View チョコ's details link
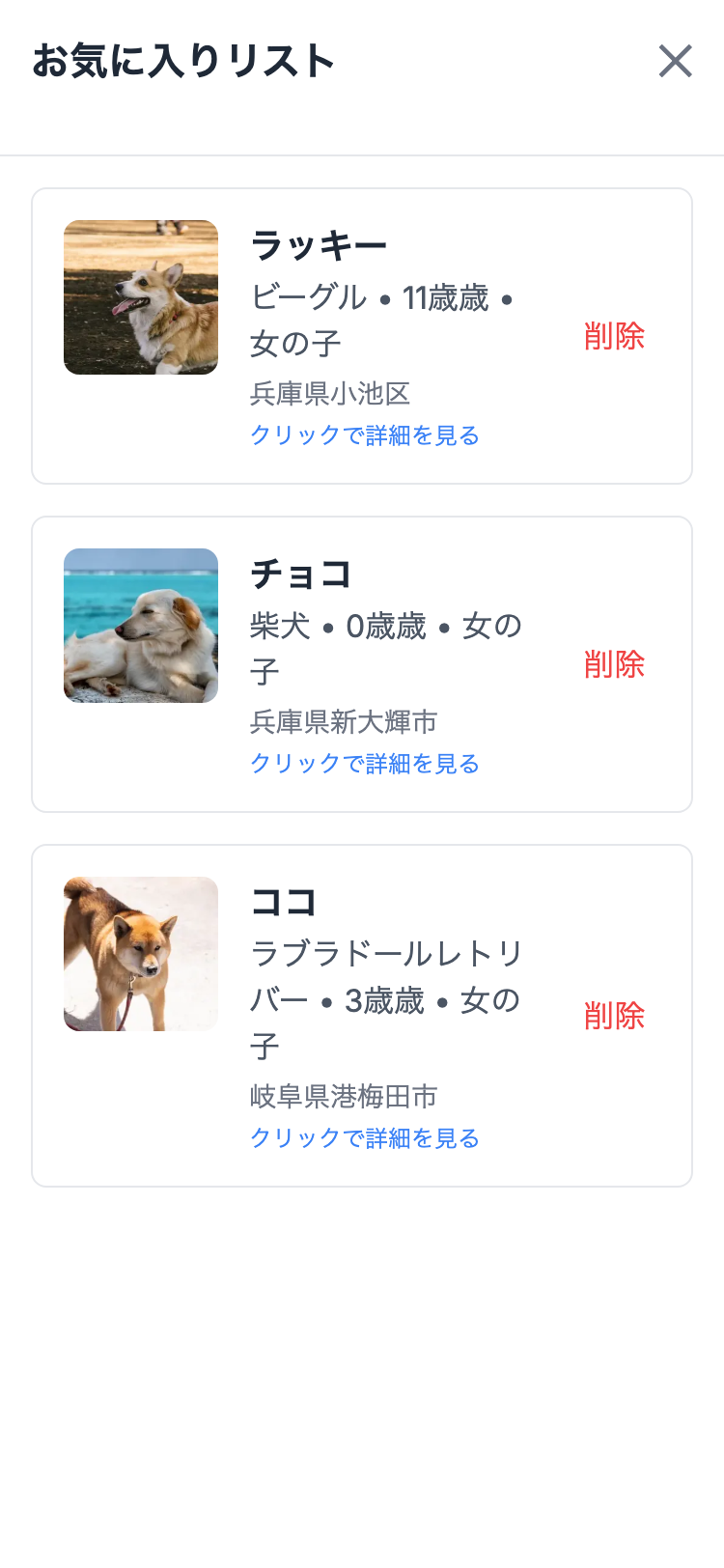The image size is (724, 1568). pos(364,764)
